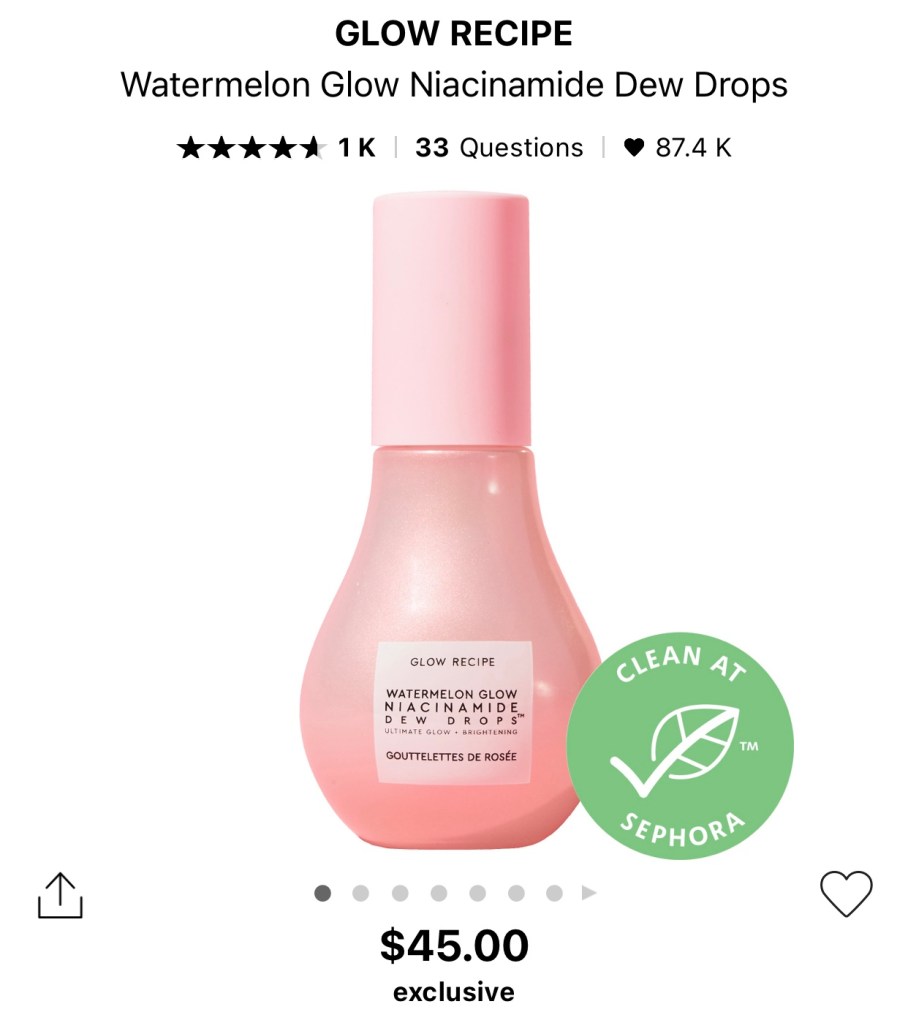
Task: Share this Glow Recipe product
Action: [x=60, y=895]
